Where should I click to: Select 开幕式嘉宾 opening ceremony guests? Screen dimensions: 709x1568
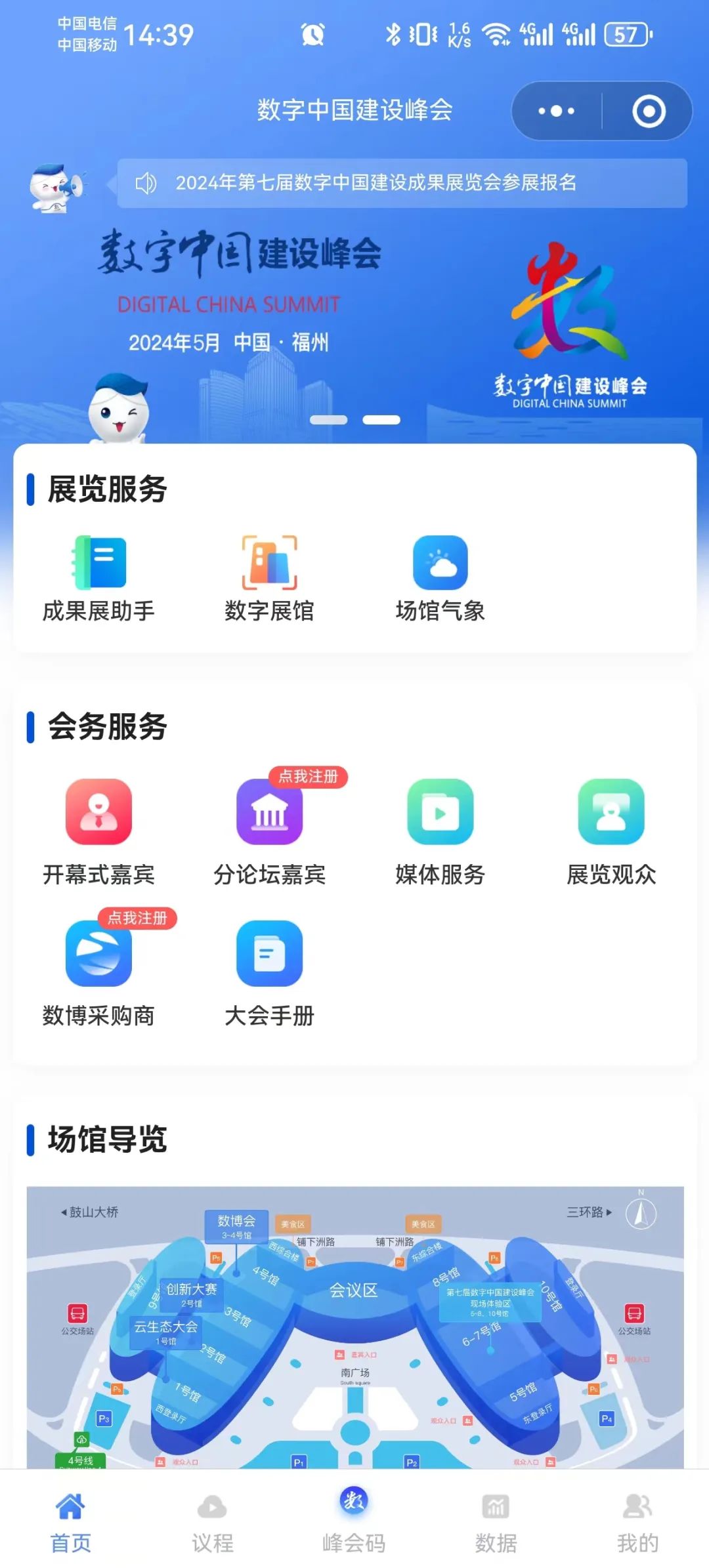pos(98,831)
